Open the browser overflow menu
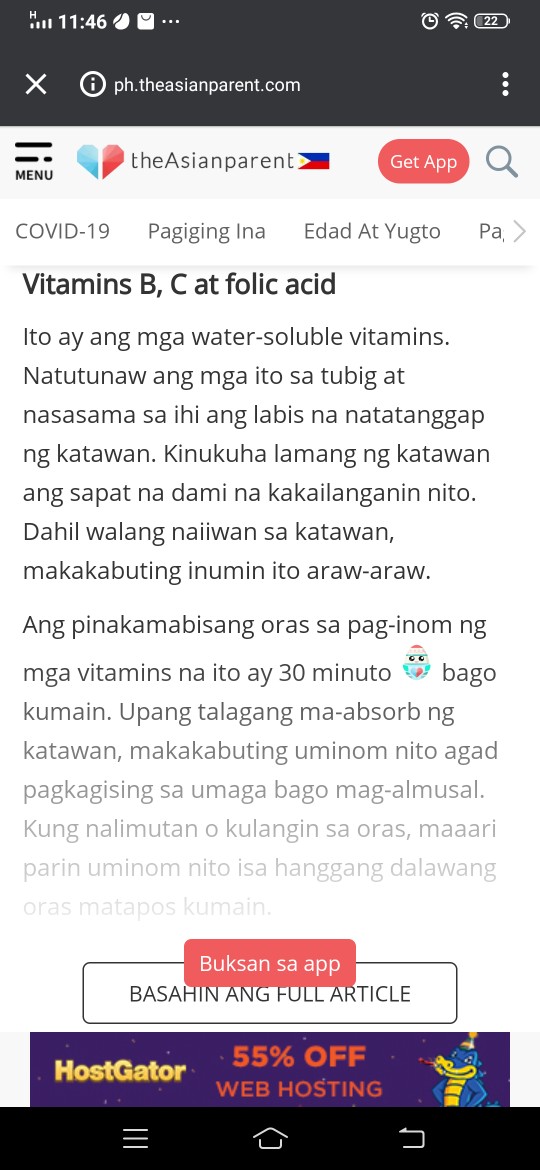 [x=505, y=84]
